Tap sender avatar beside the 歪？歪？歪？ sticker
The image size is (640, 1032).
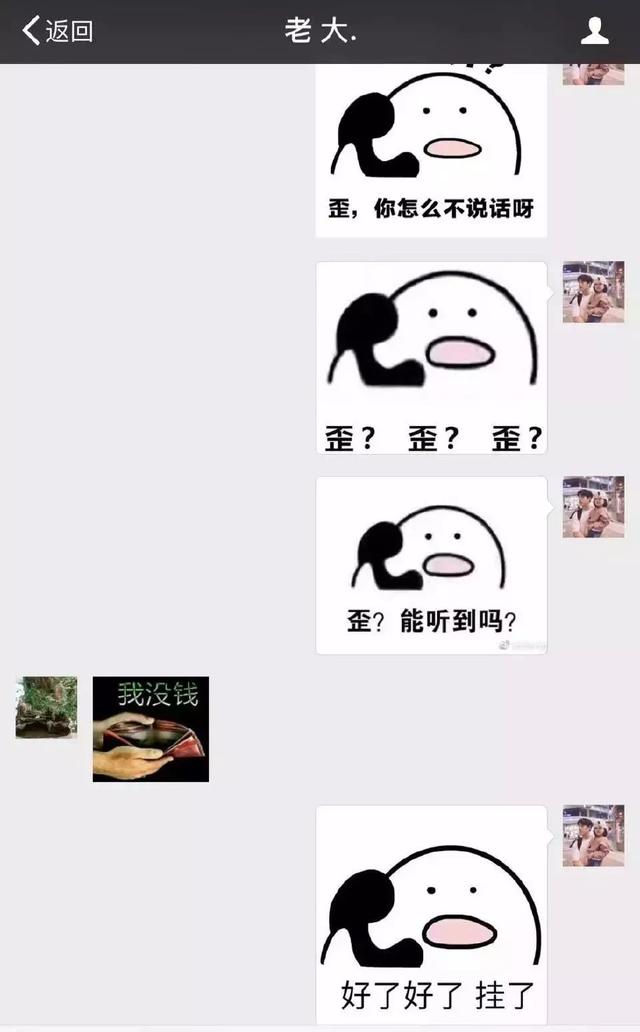(x=593, y=292)
